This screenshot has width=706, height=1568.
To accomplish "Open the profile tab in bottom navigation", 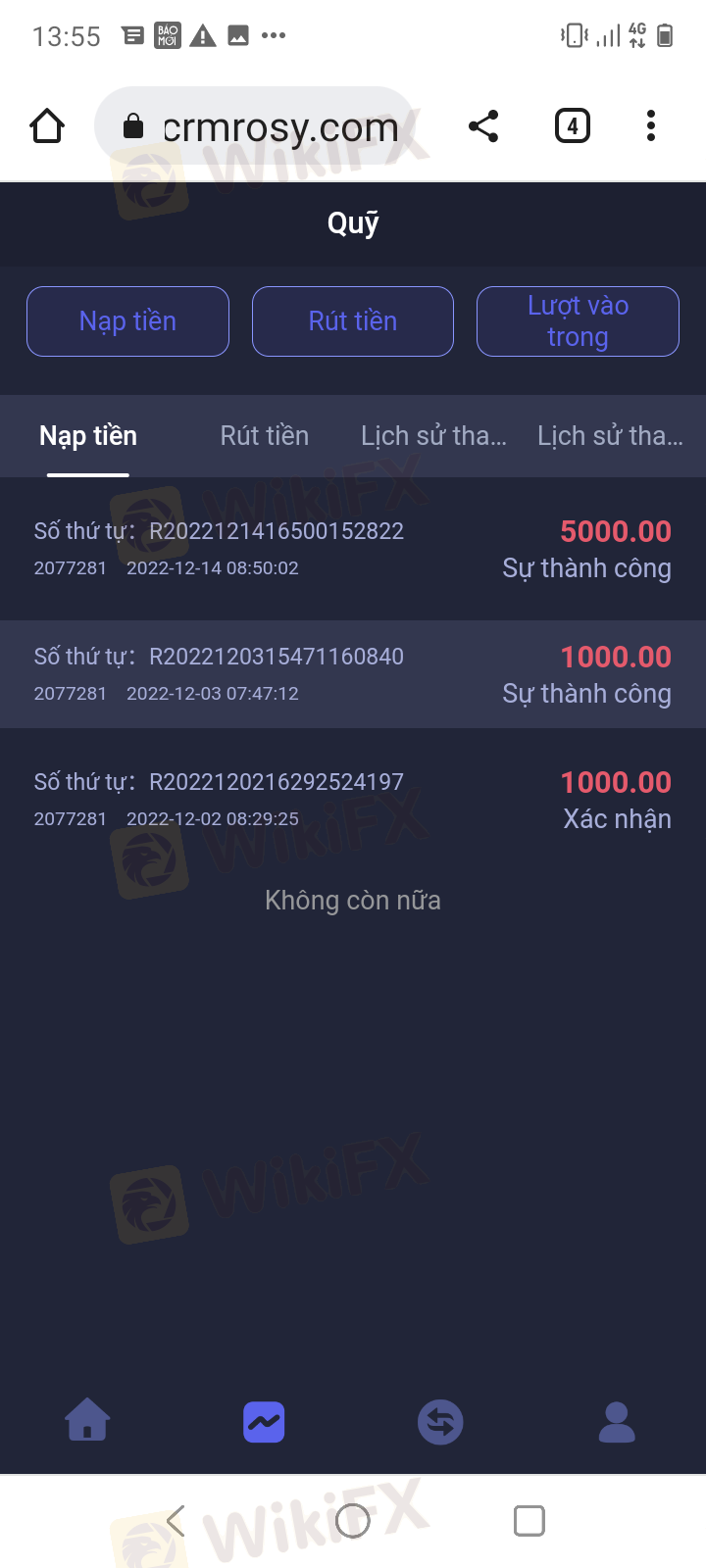I will click(617, 1422).
